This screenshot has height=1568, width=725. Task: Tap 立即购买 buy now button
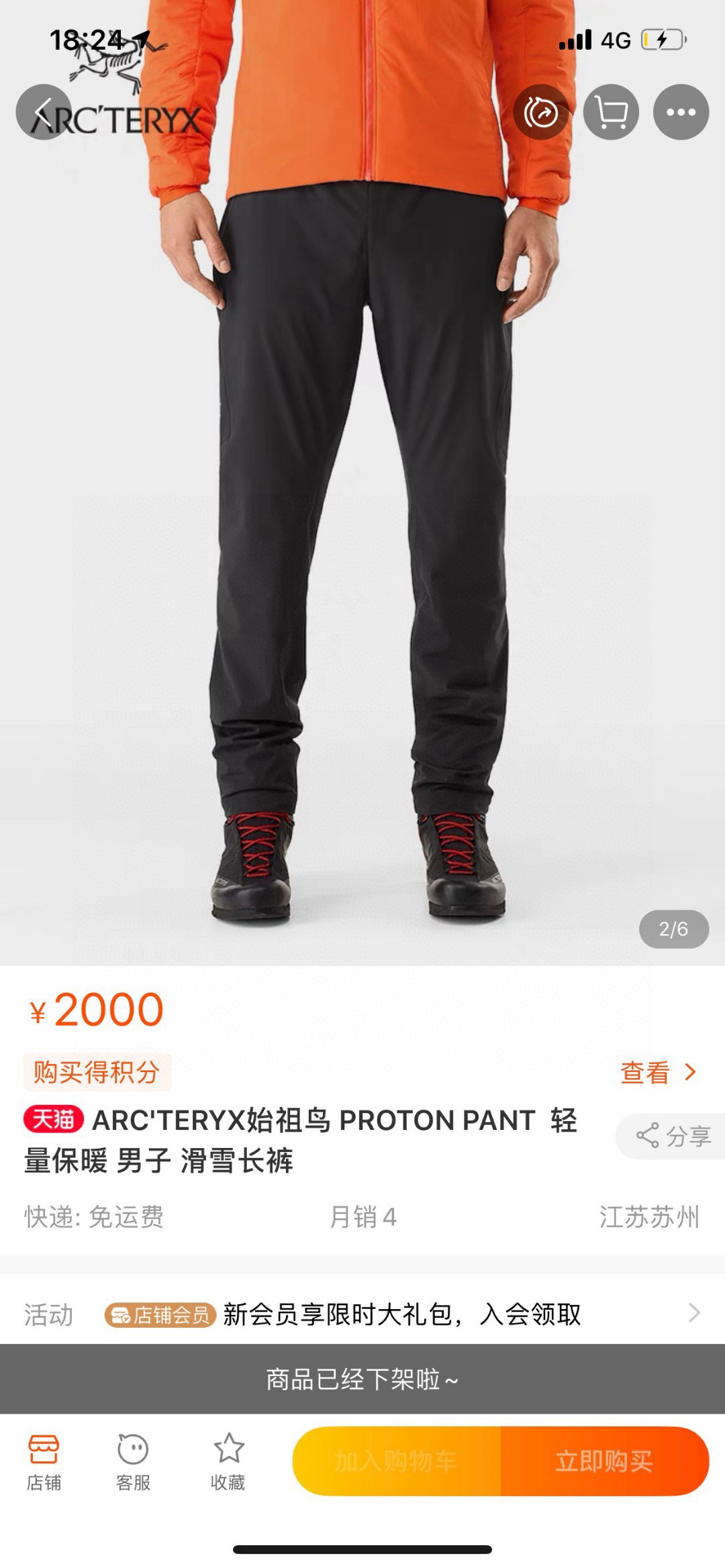604,1461
